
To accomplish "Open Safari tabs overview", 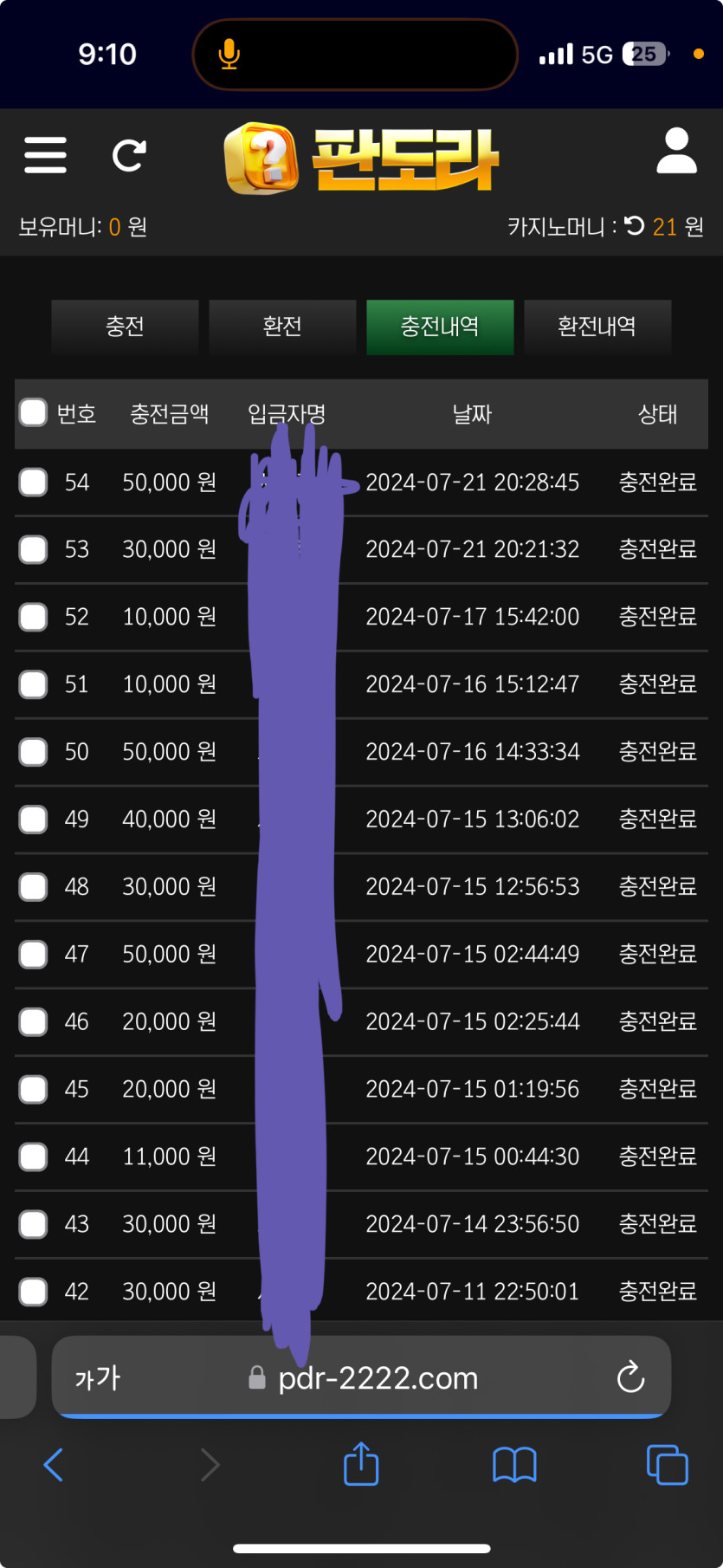I will [x=667, y=1465].
